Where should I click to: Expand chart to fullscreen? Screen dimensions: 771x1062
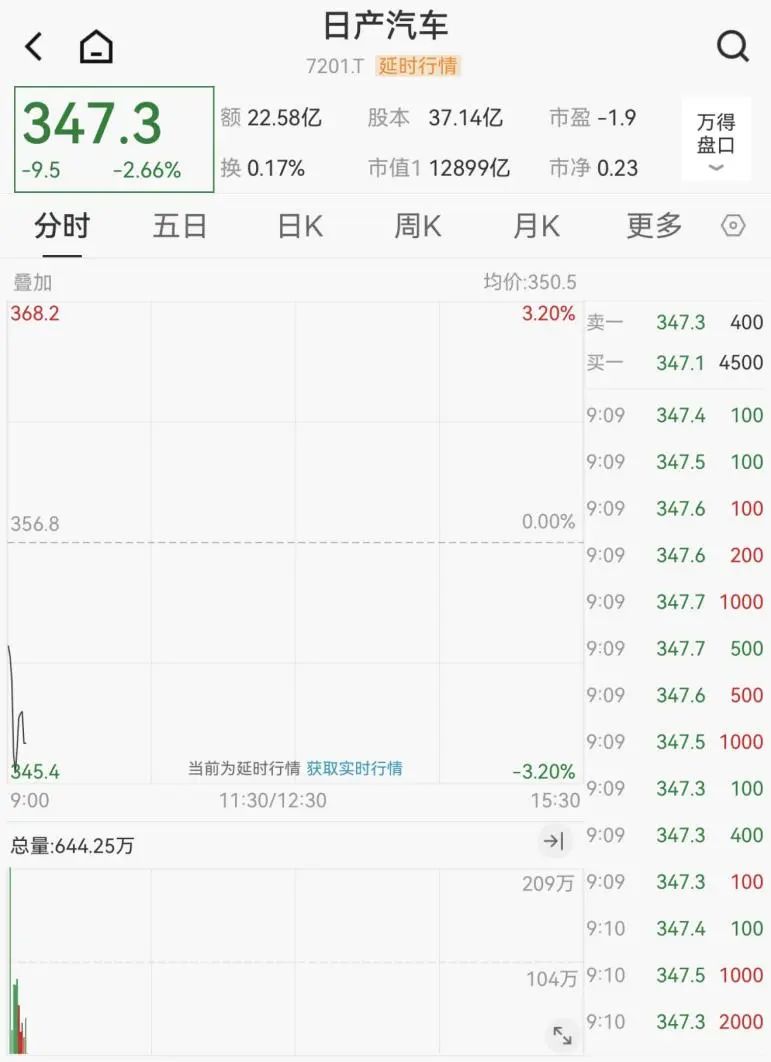pyautogui.click(x=562, y=1035)
